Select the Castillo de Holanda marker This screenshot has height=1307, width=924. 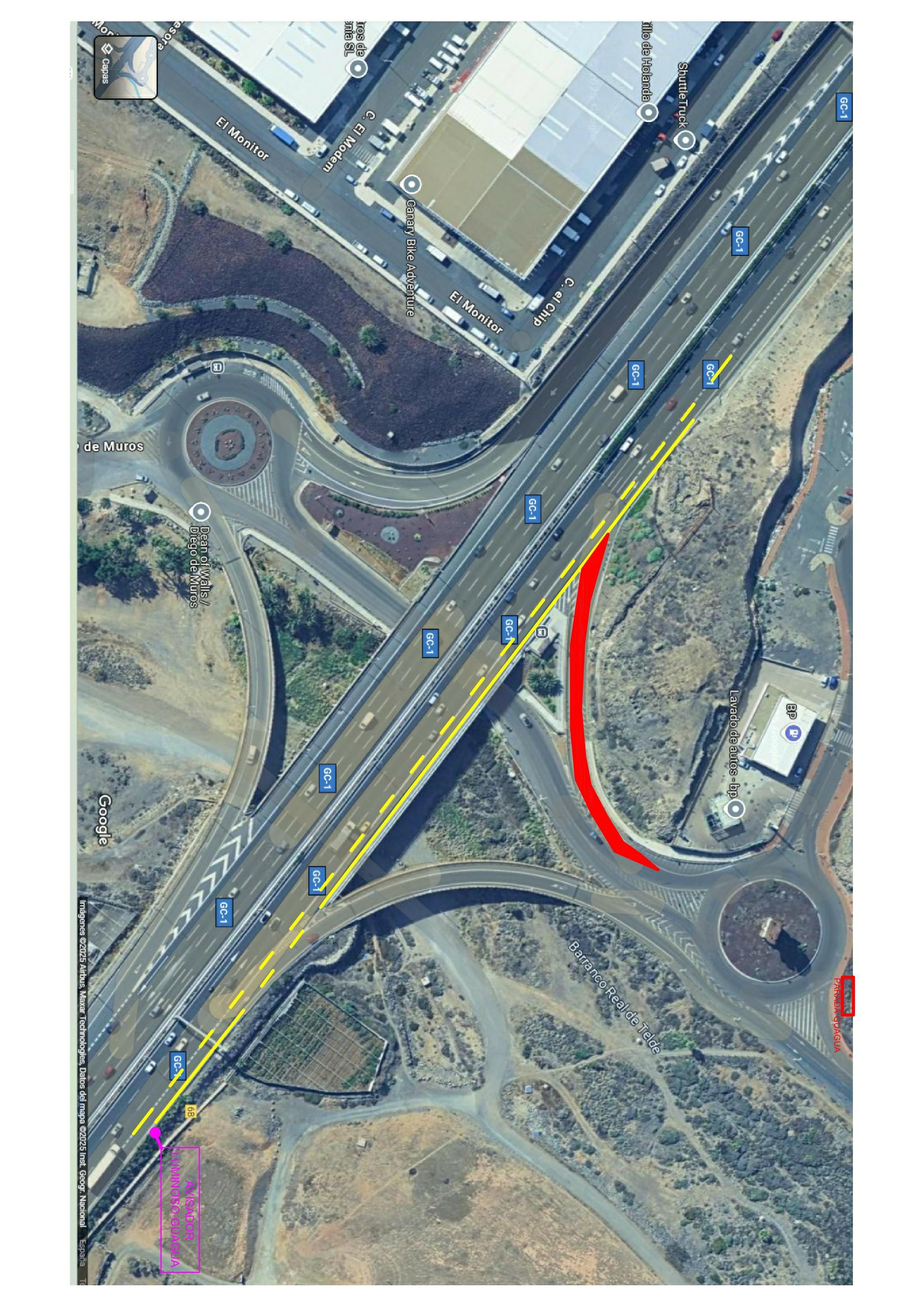click(648, 113)
